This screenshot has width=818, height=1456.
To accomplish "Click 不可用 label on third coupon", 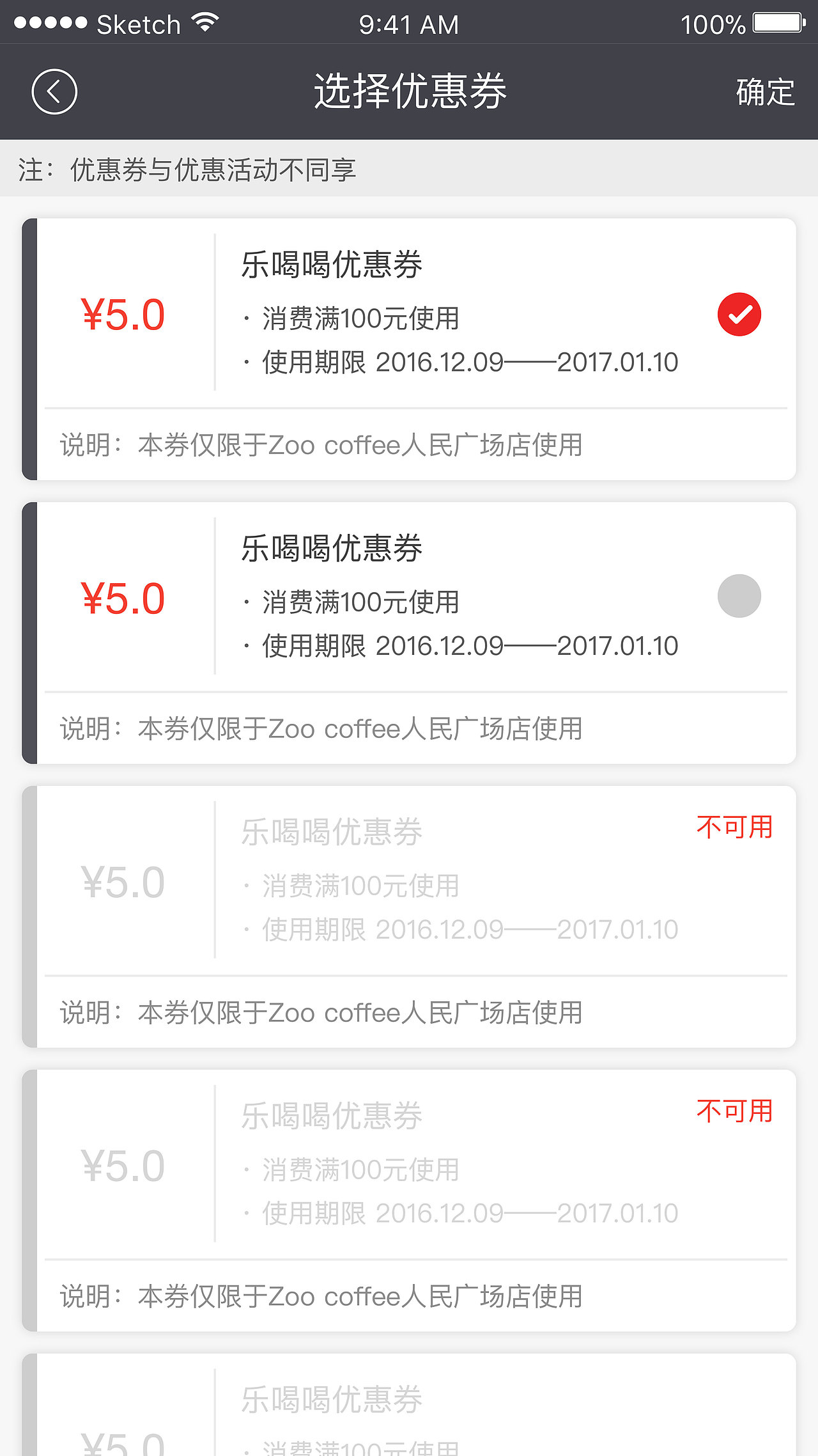I will (736, 828).
